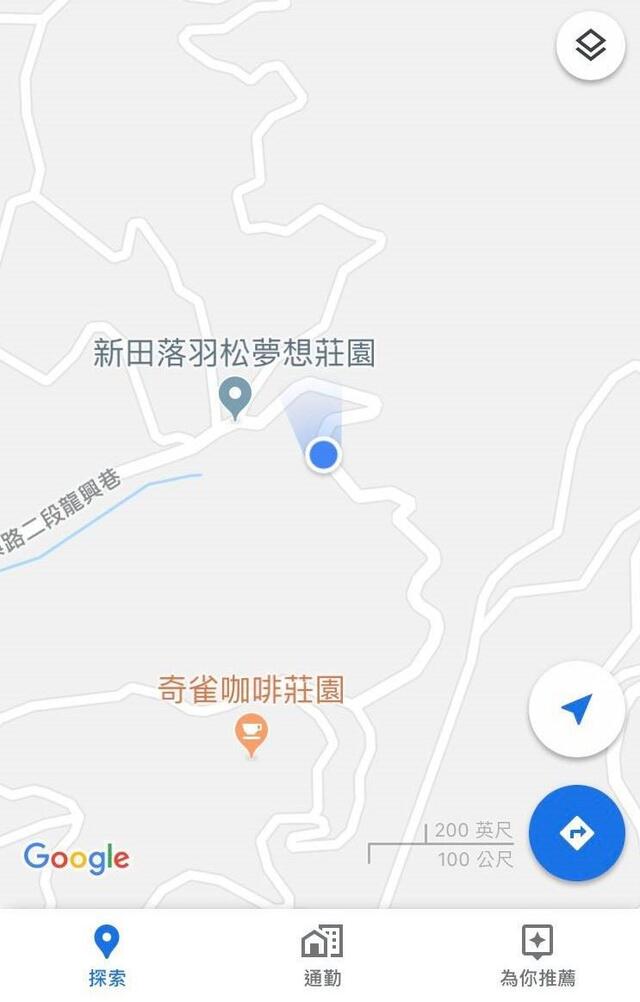Open the map layers button
The width and height of the screenshot is (640, 1002).
pos(591,46)
